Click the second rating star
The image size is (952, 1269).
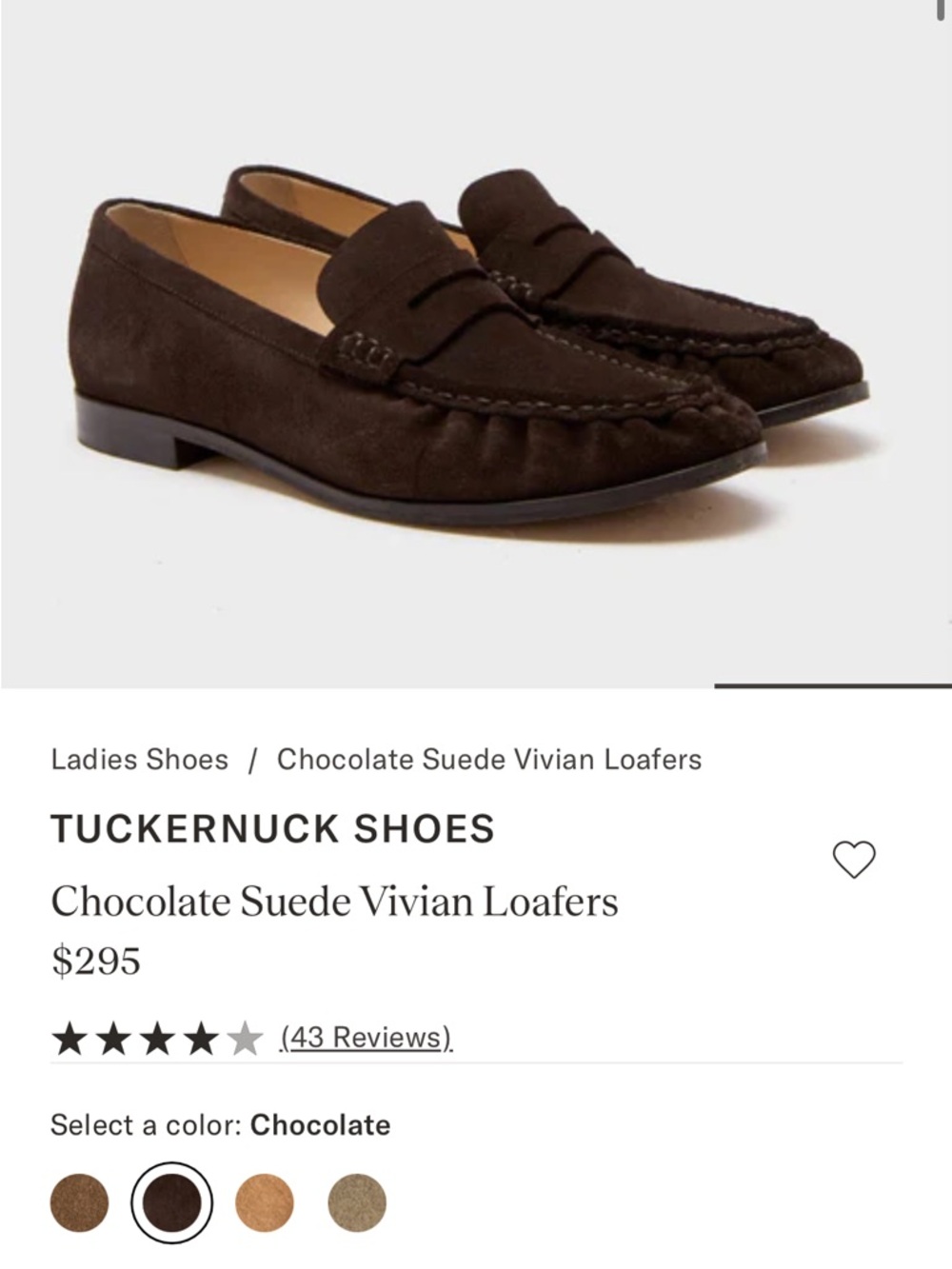coord(112,1037)
